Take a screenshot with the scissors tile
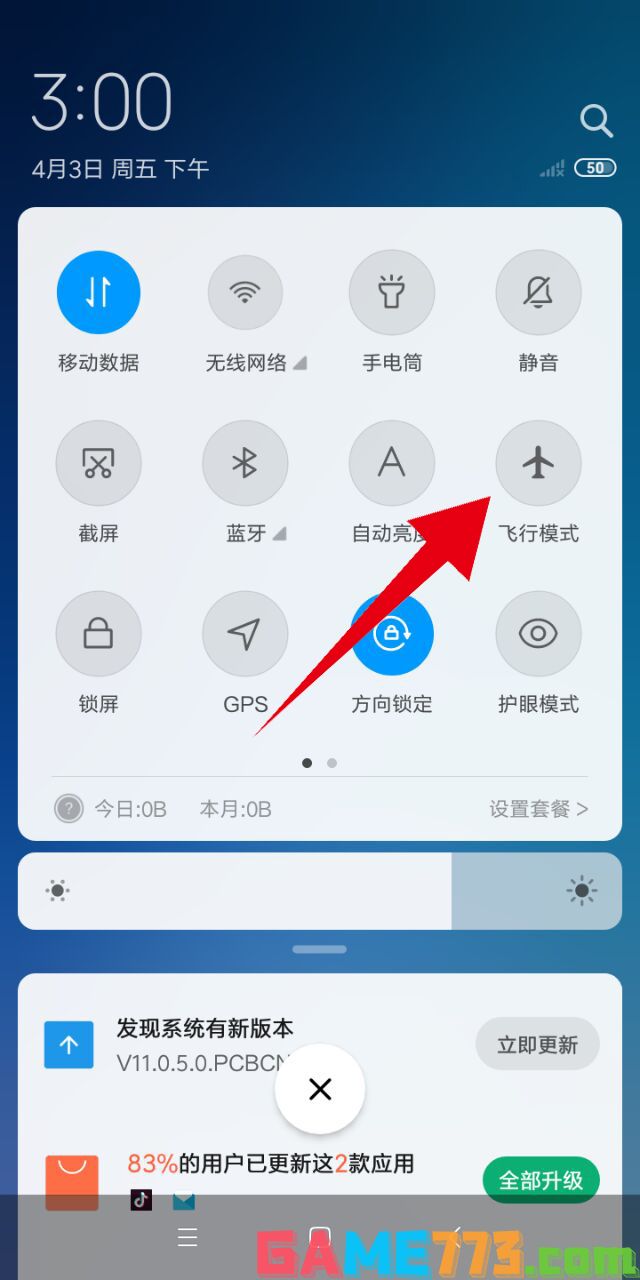640x1280 pixels. tap(98, 463)
